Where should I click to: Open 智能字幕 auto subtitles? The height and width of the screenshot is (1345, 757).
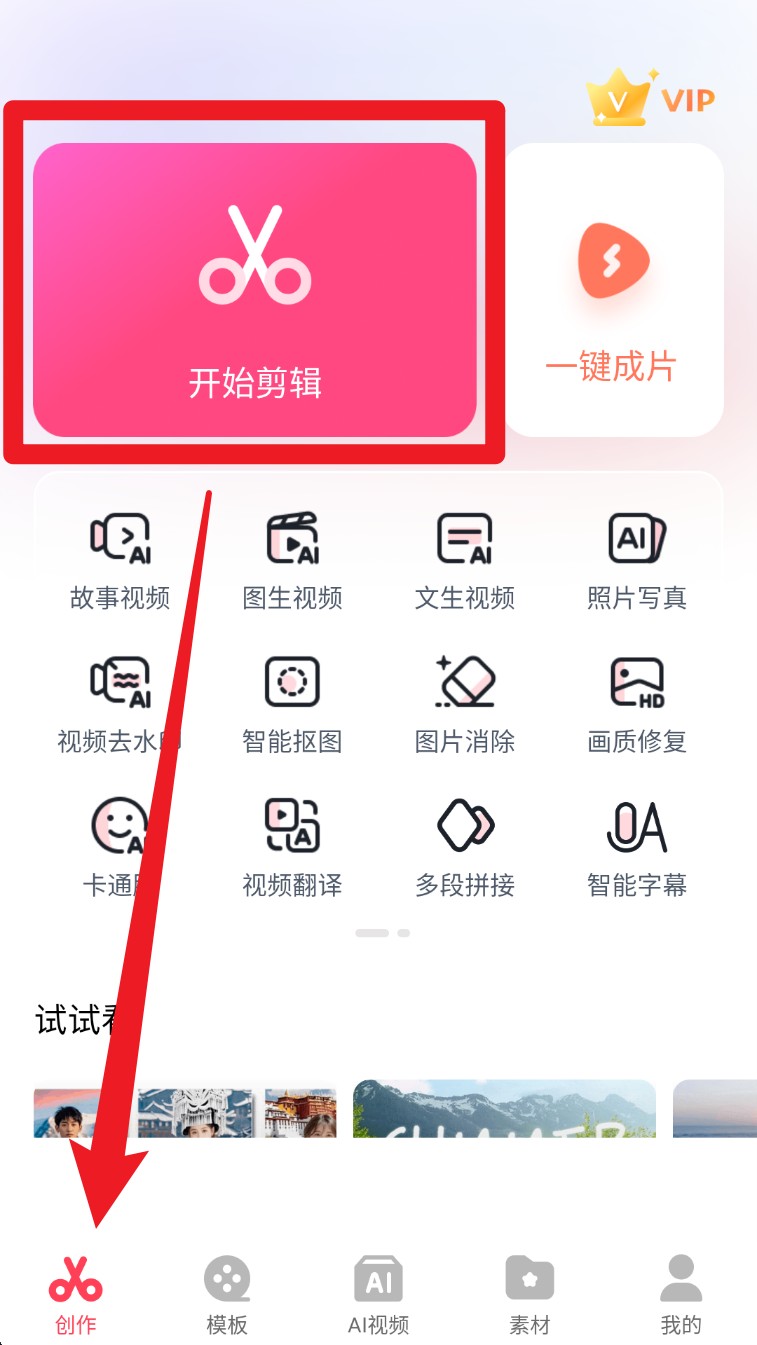637,847
